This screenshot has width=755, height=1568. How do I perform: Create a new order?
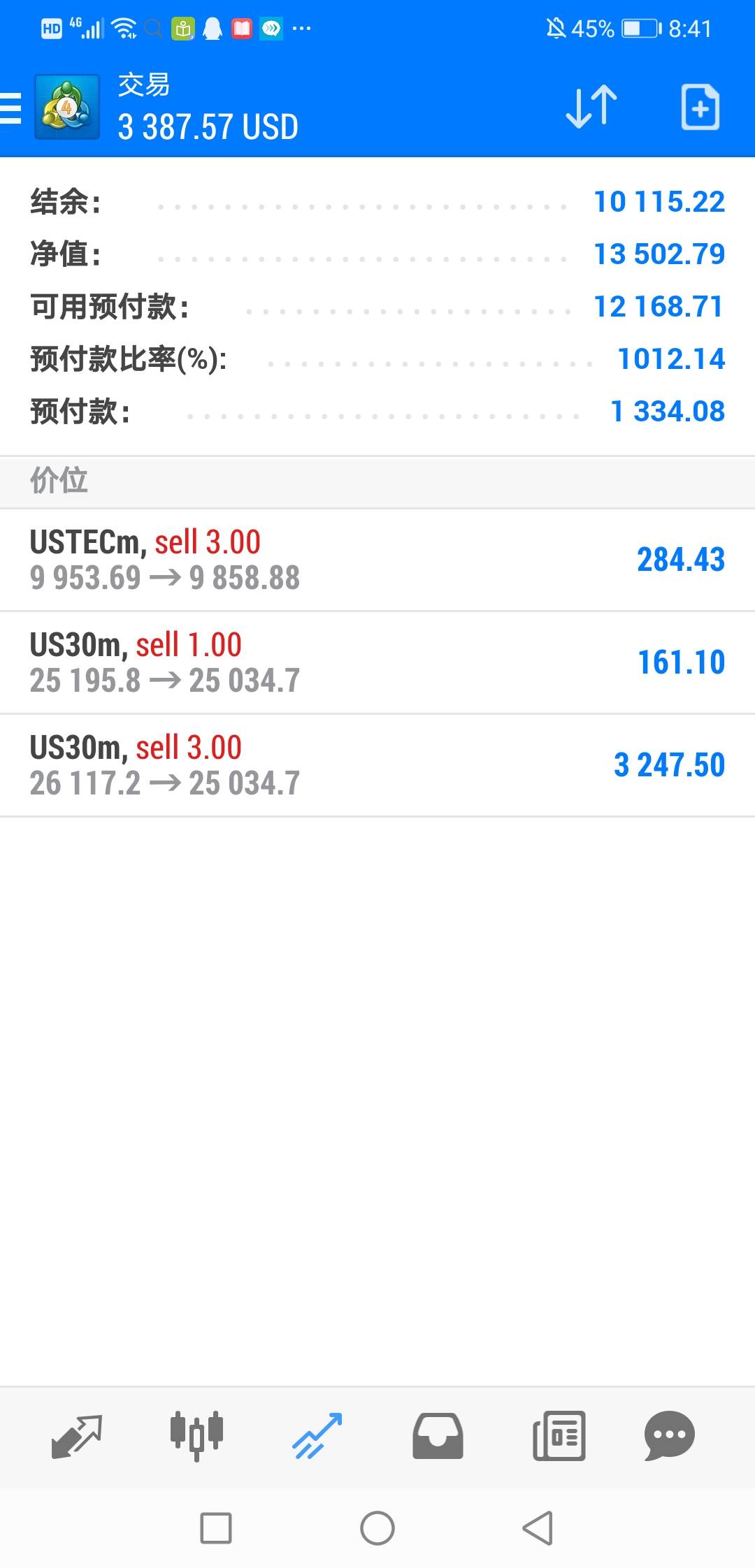pyautogui.click(x=700, y=107)
